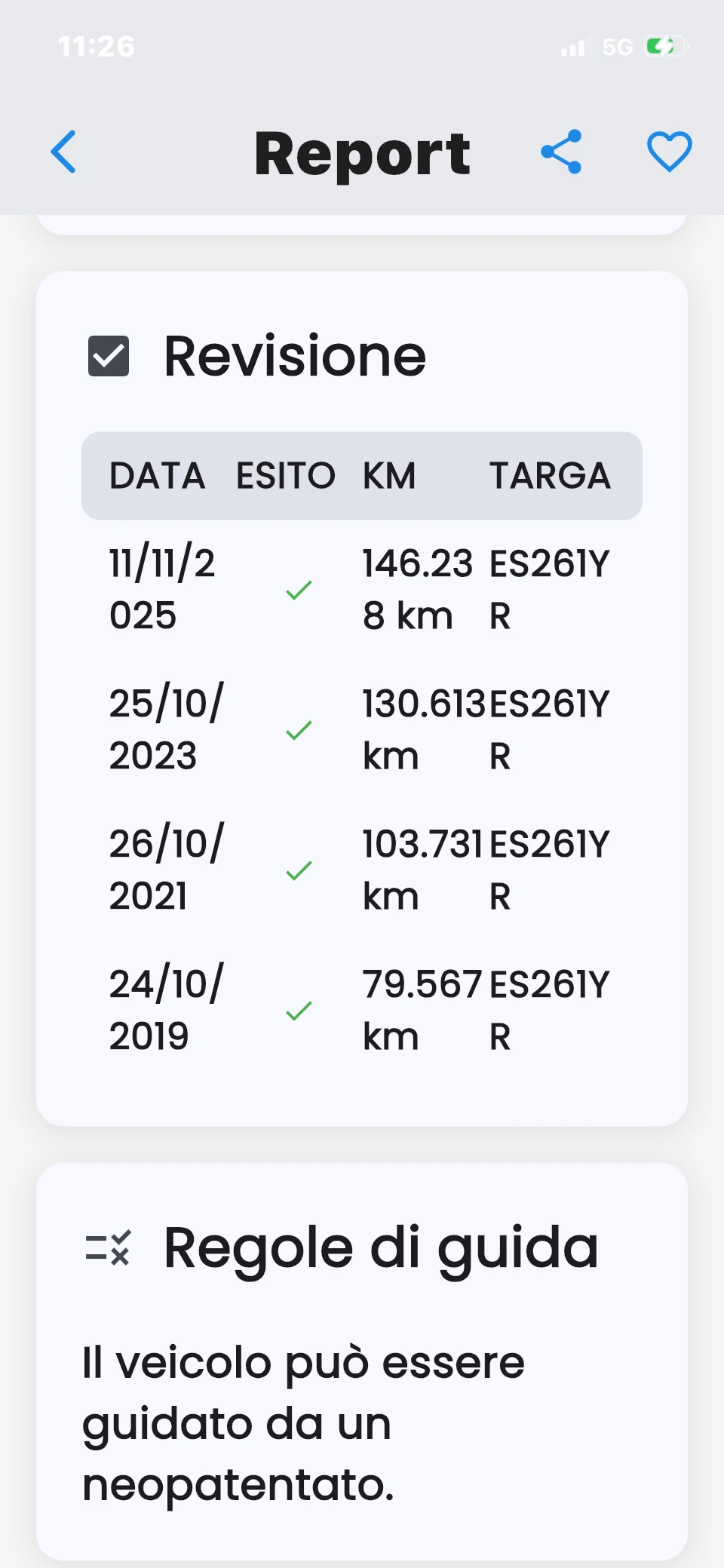
Task: Share this vehicle report
Action: coord(562,152)
